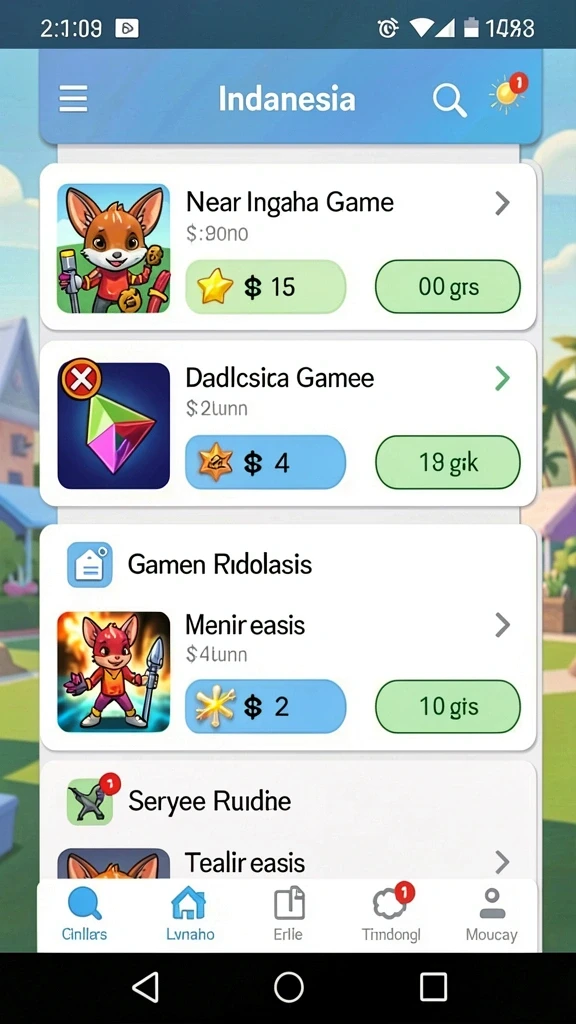576x1024 pixels.
Task: Tap the system back button
Action: pyautogui.click(x=145, y=987)
